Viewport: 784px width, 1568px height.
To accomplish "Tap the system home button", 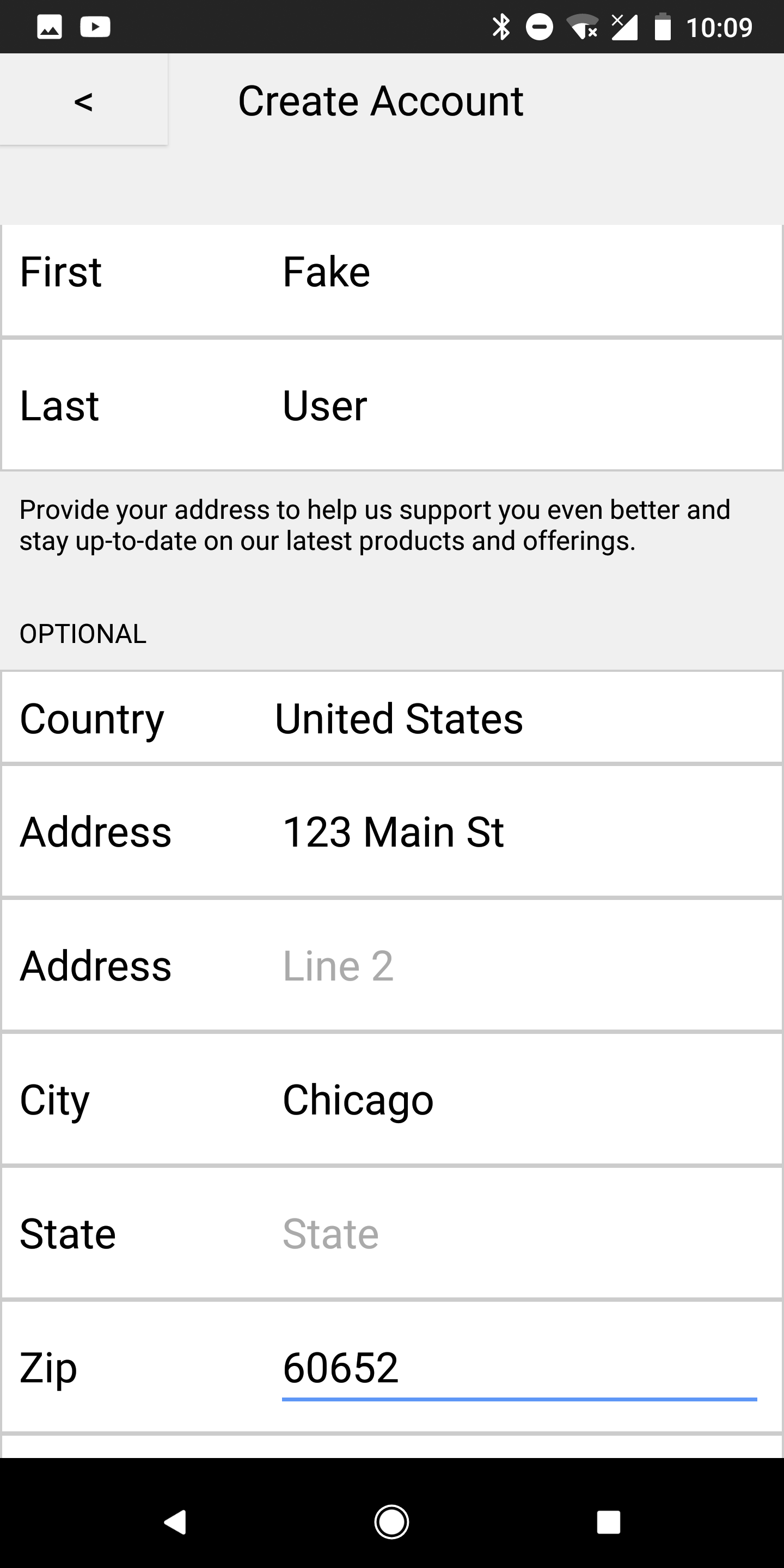I will 391,1522.
